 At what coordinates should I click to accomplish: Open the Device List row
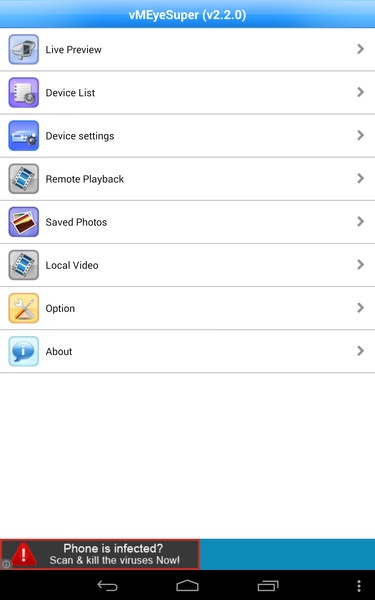click(x=188, y=93)
